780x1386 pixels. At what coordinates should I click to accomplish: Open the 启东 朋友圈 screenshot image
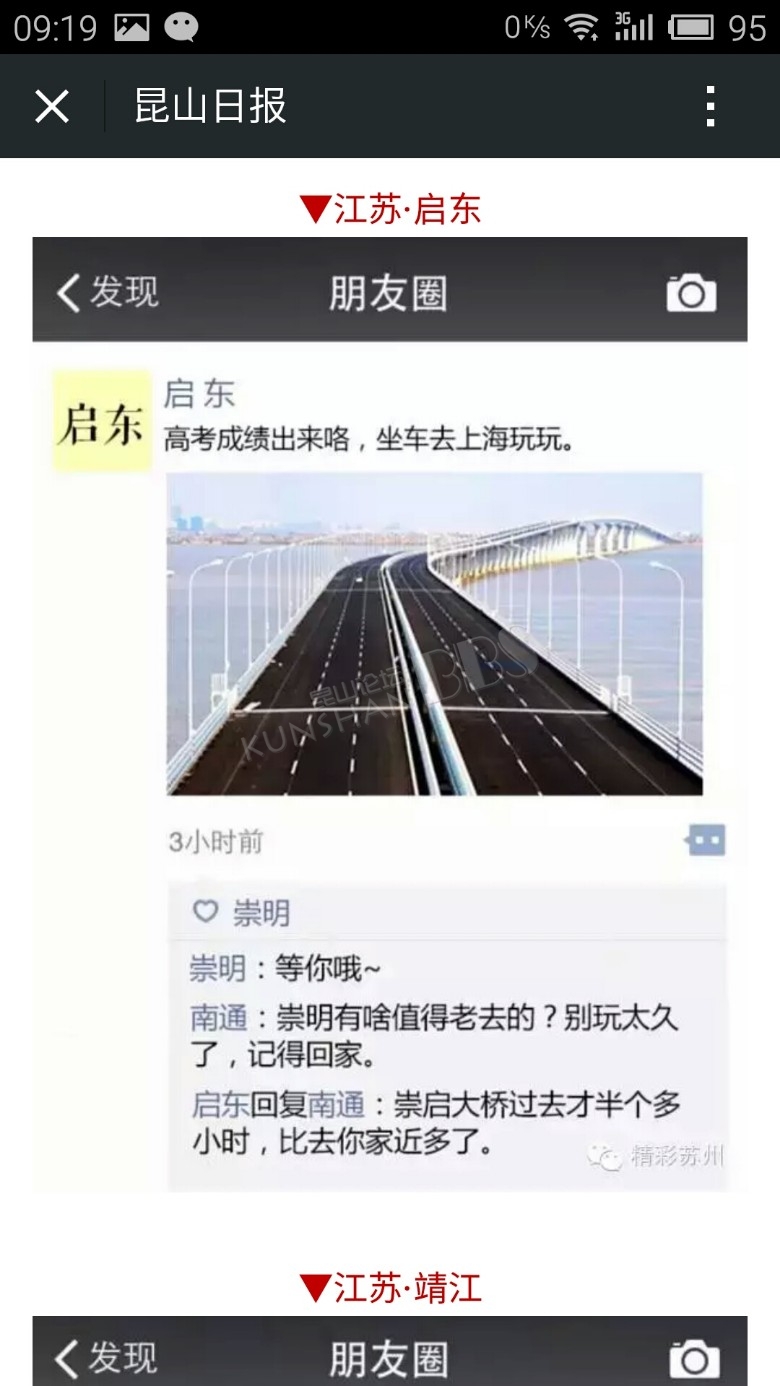(390, 714)
